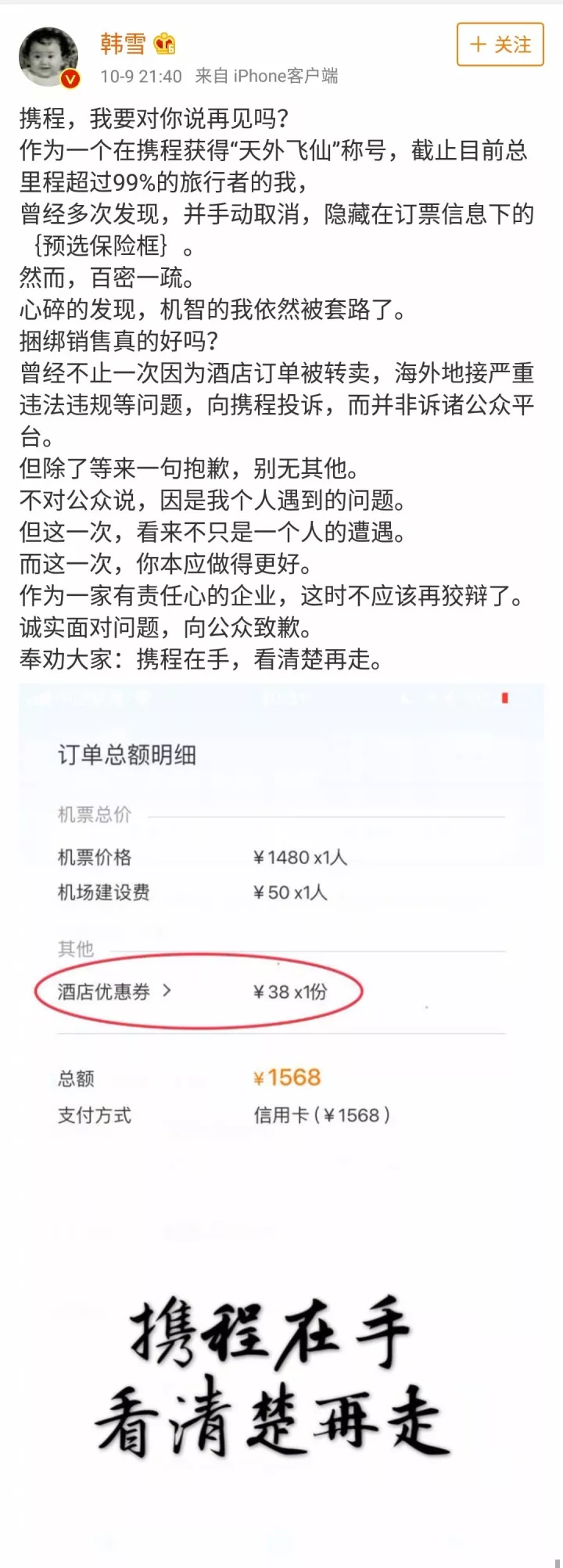Follow 韩雪 with the 关注 button
The height and width of the screenshot is (1568, 563).
(x=500, y=45)
